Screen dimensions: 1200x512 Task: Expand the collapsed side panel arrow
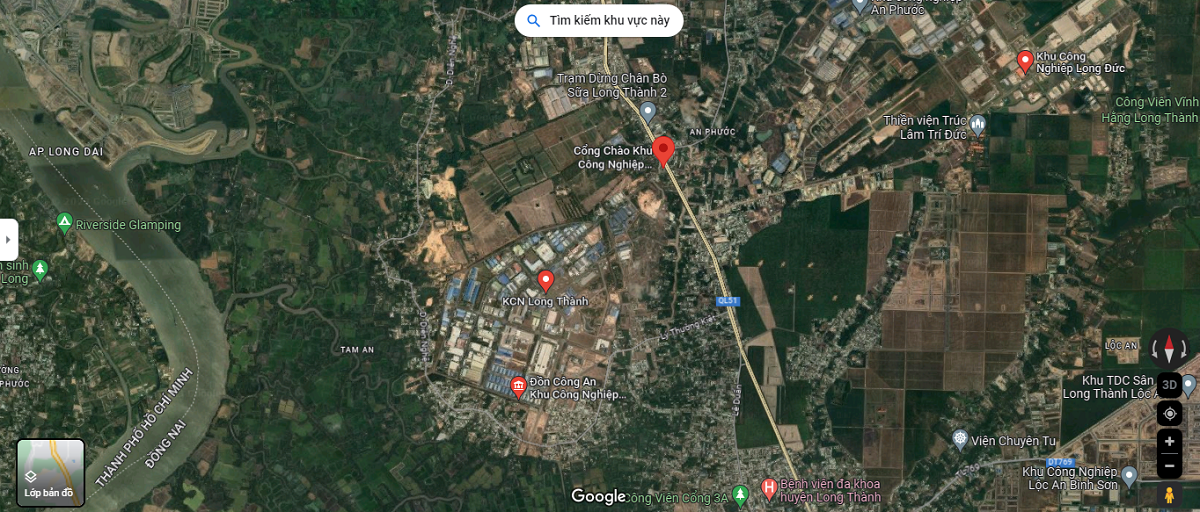(8, 240)
